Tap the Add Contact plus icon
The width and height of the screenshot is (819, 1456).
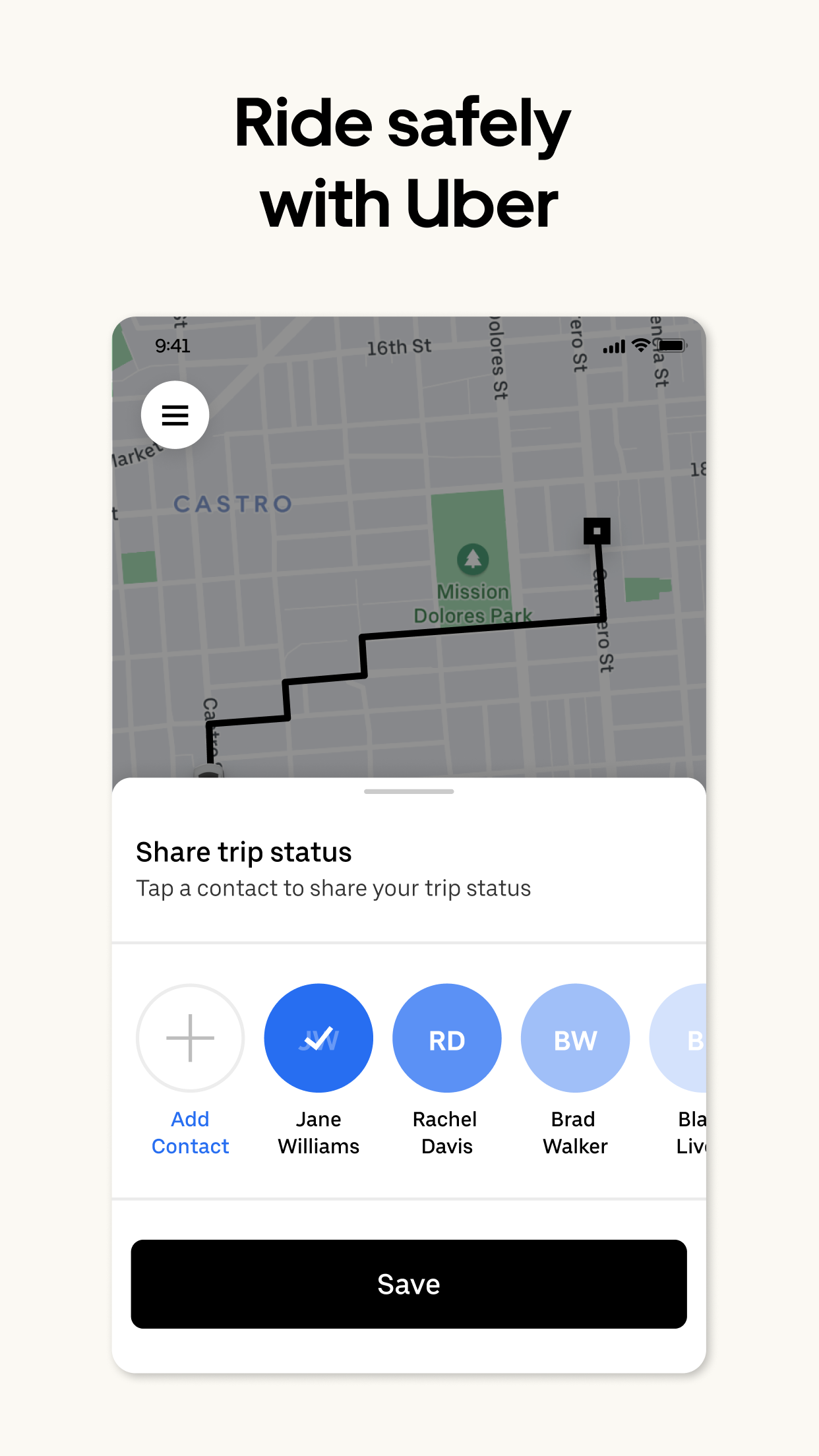pos(189,1037)
